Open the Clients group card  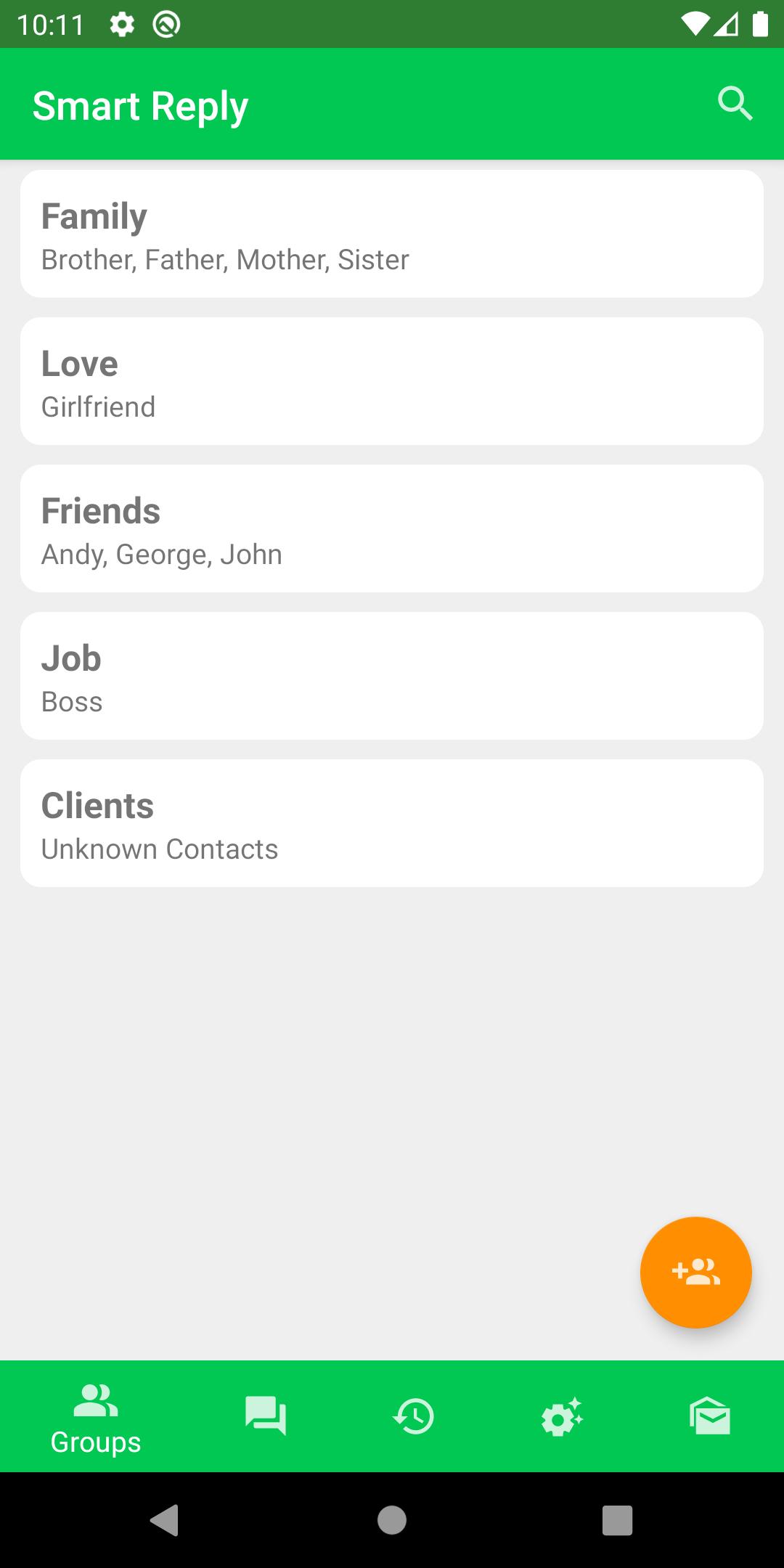point(392,823)
